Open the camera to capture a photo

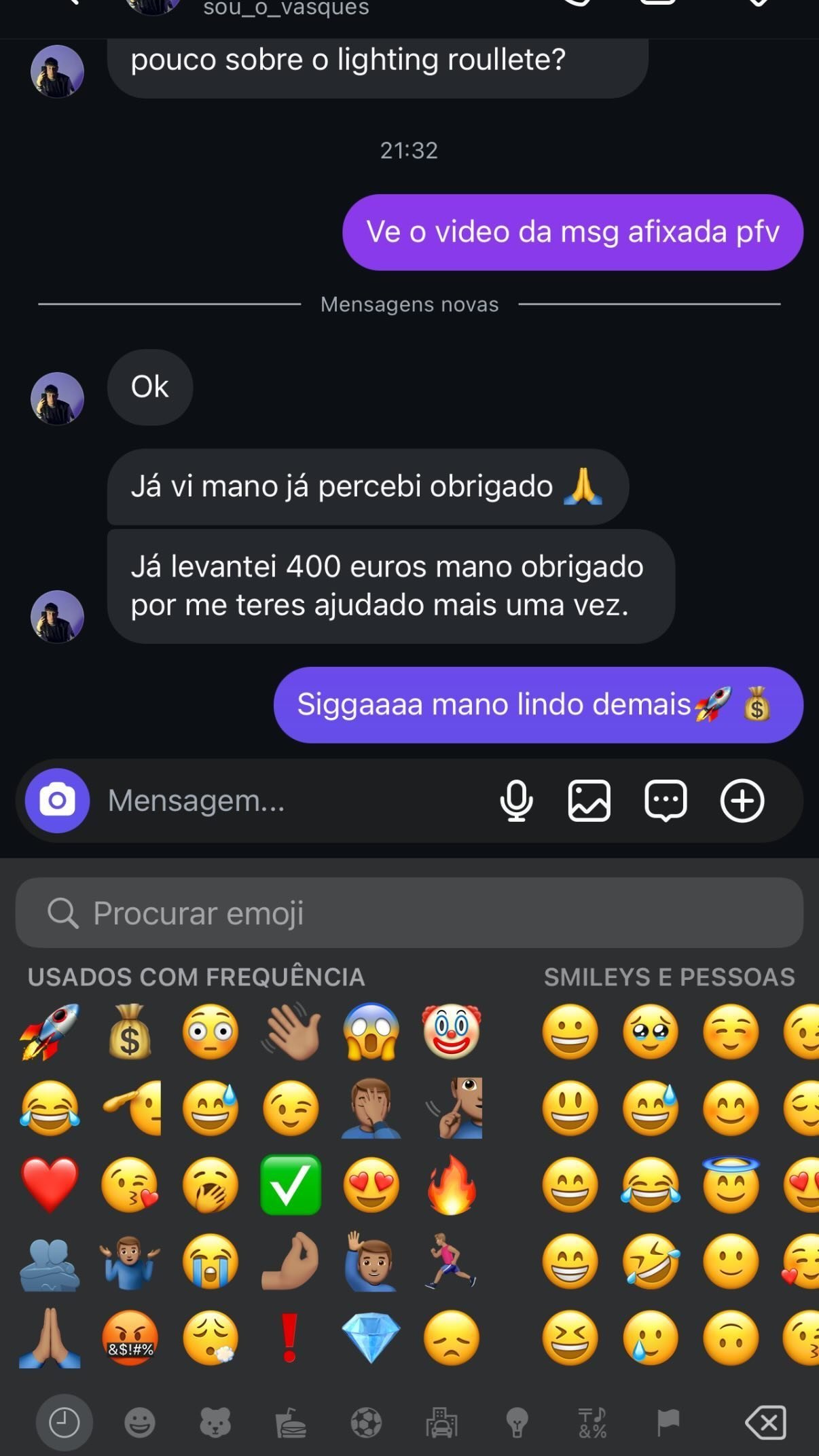click(x=56, y=801)
